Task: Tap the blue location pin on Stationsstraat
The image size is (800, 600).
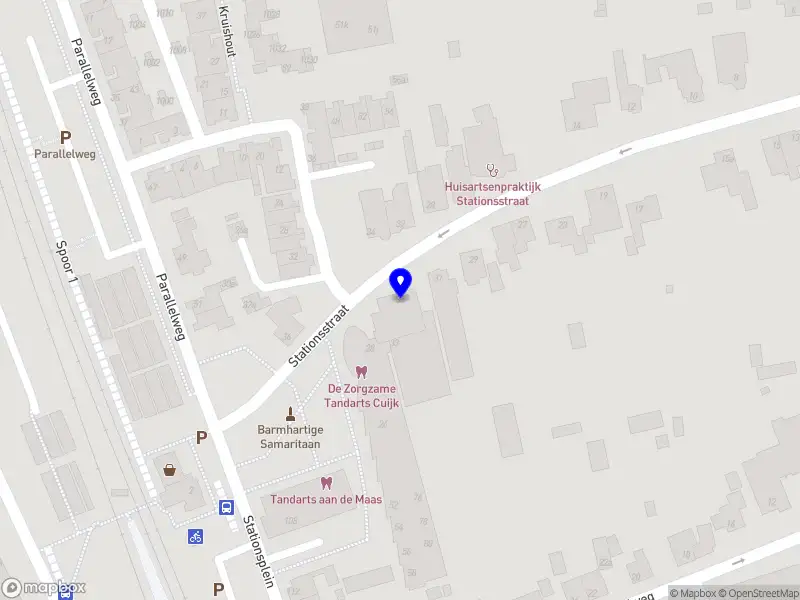Action: point(401,283)
